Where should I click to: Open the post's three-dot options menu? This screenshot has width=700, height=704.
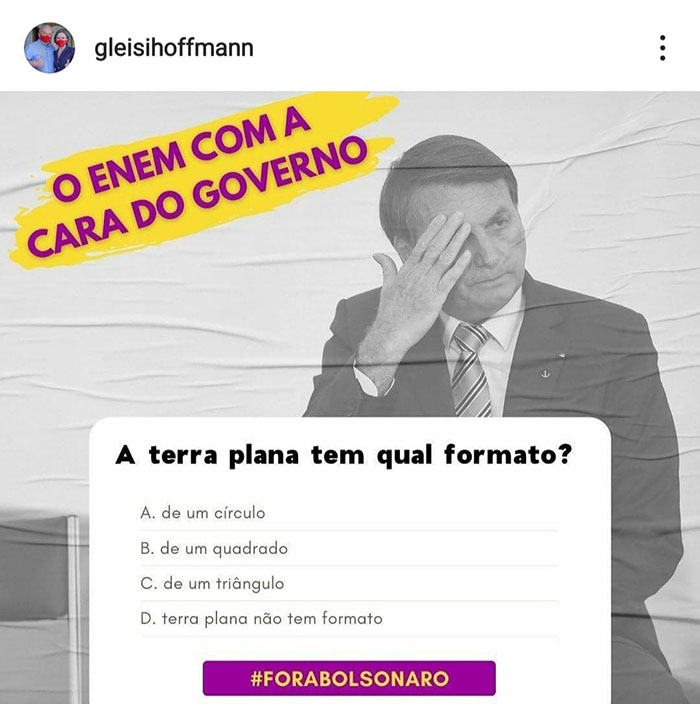(662, 48)
